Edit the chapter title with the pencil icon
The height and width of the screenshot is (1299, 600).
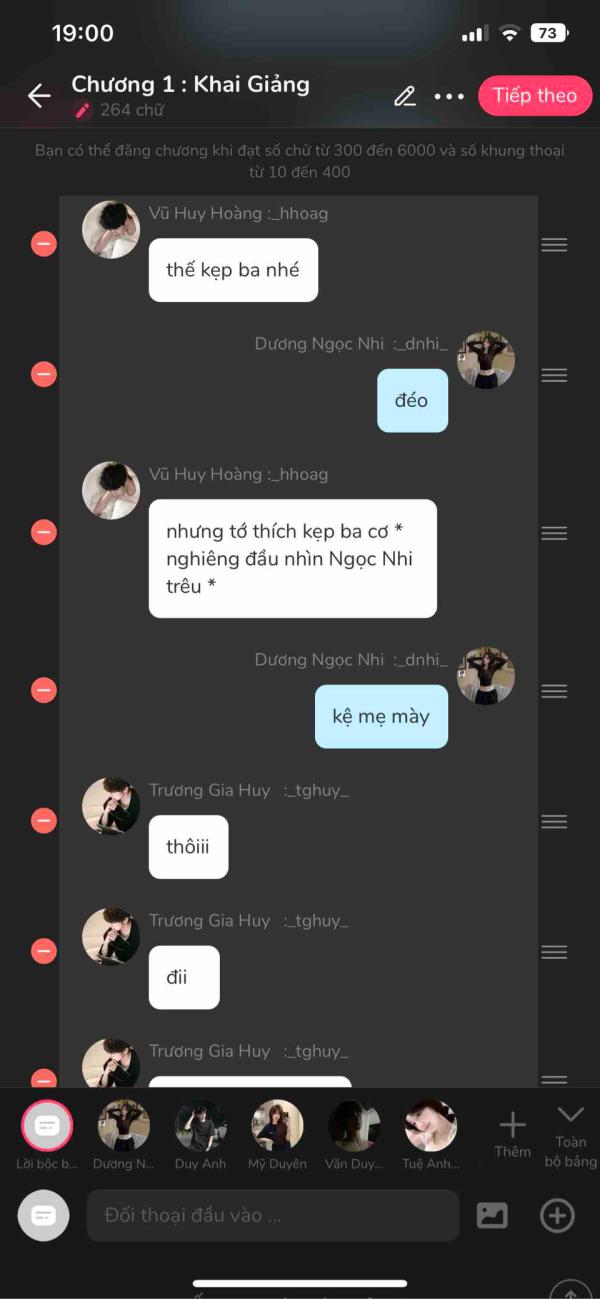pos(404,96)
